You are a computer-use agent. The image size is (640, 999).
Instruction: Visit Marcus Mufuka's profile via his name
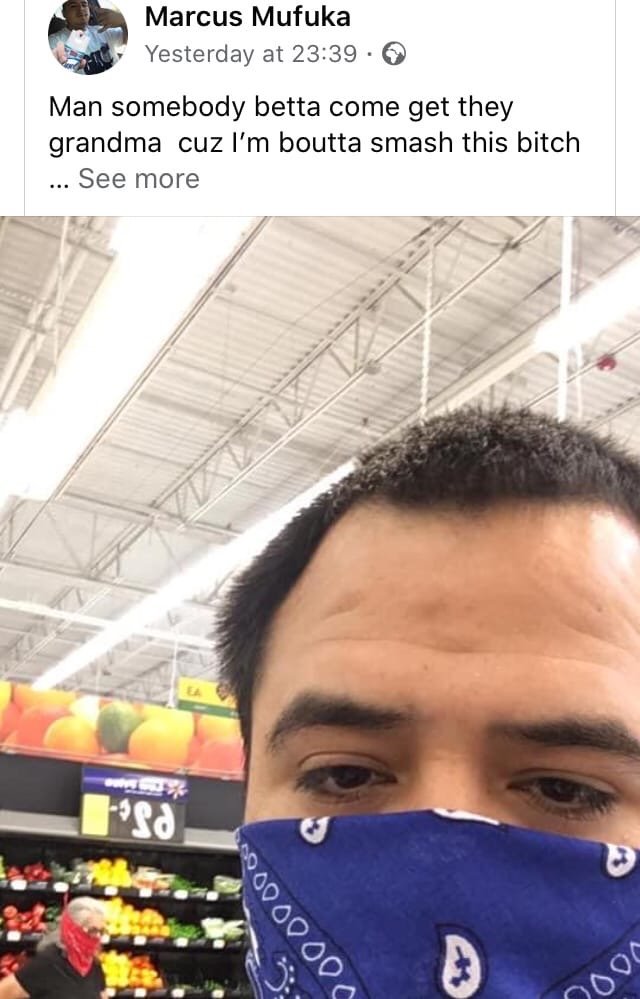click(x=247, y=16)
